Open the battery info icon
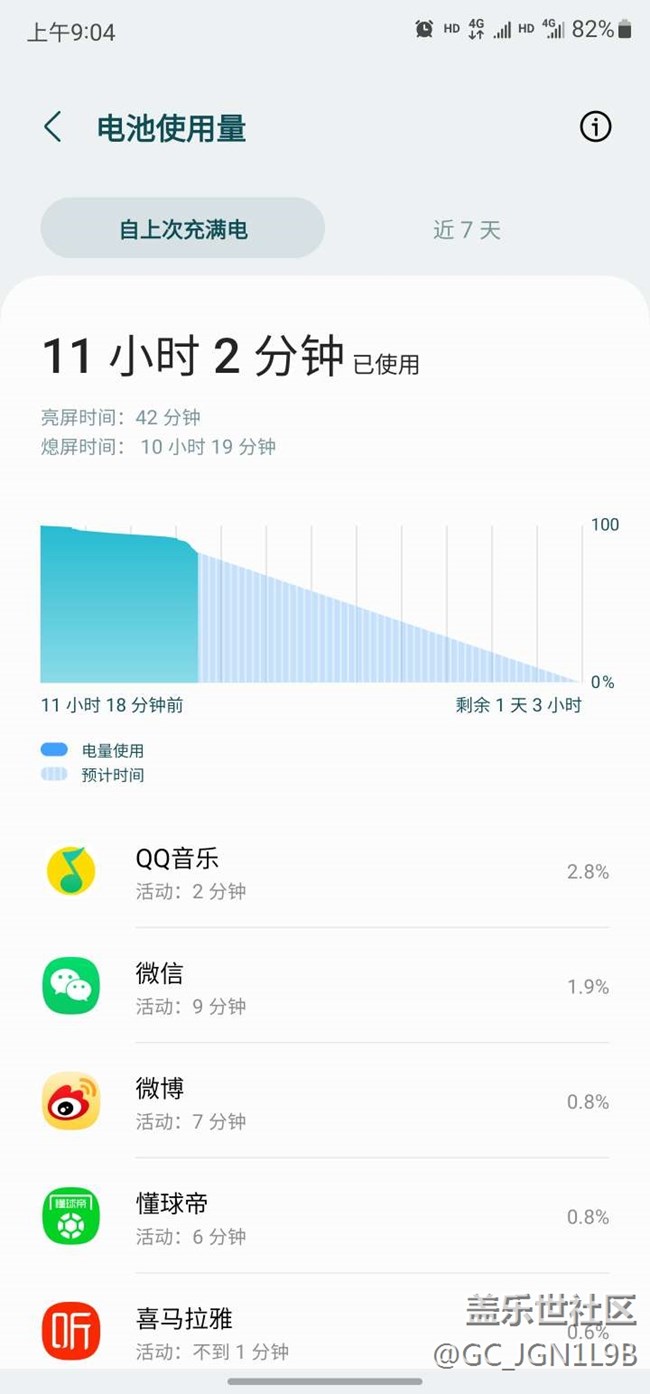650x1394 pixels. [595, 127]
